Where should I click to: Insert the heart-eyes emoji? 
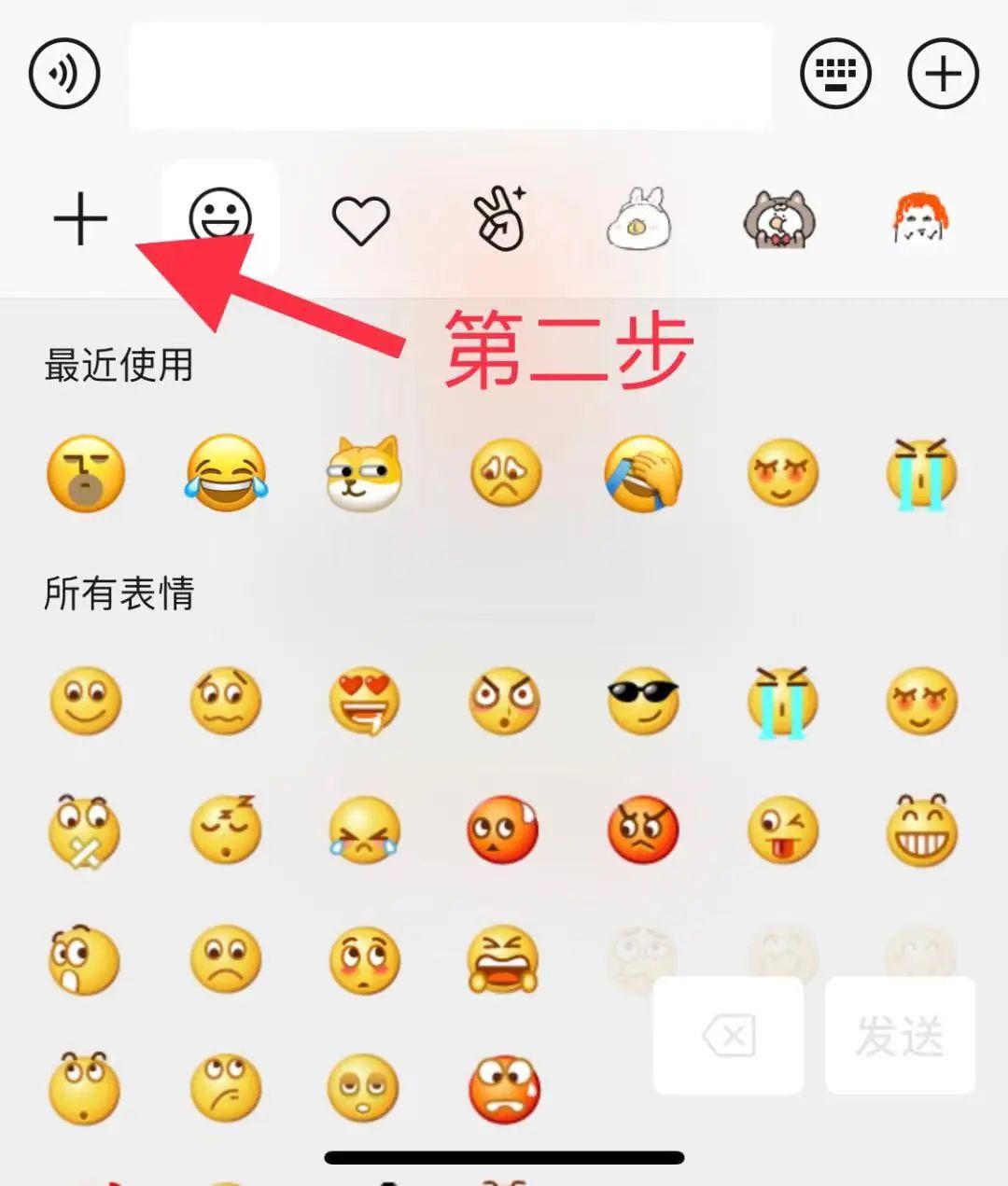pyautogui.click(x=364, y=702)
